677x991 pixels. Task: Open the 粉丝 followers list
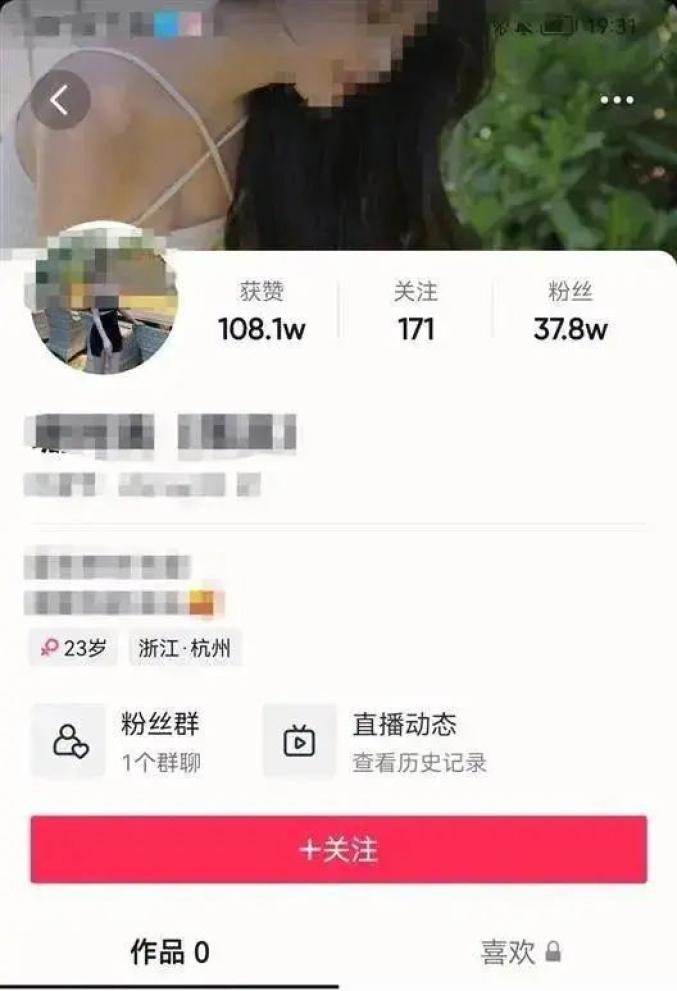point(570,312)
